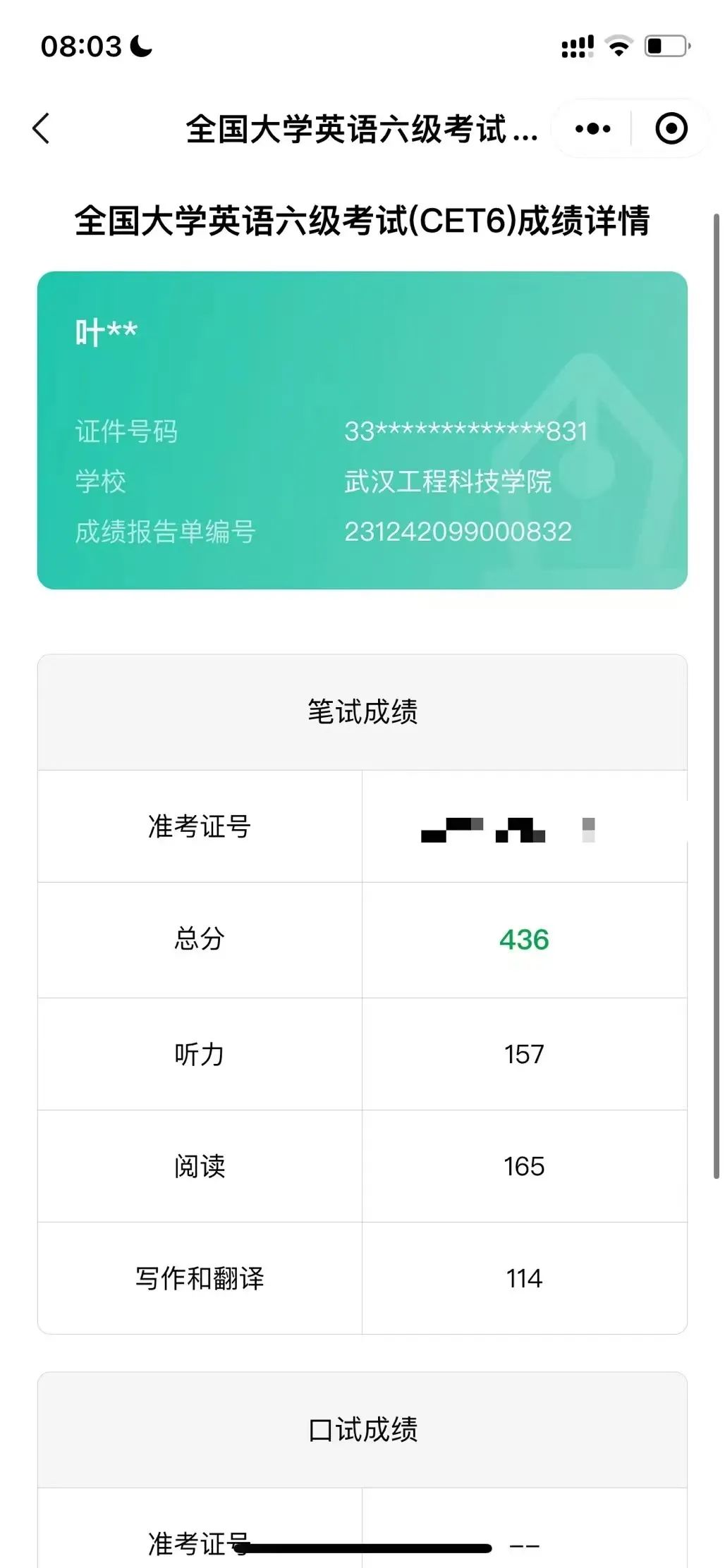Close the mini program with the circle button
The height and width of the screenshot is (1568, 725).
coord(671,129)
